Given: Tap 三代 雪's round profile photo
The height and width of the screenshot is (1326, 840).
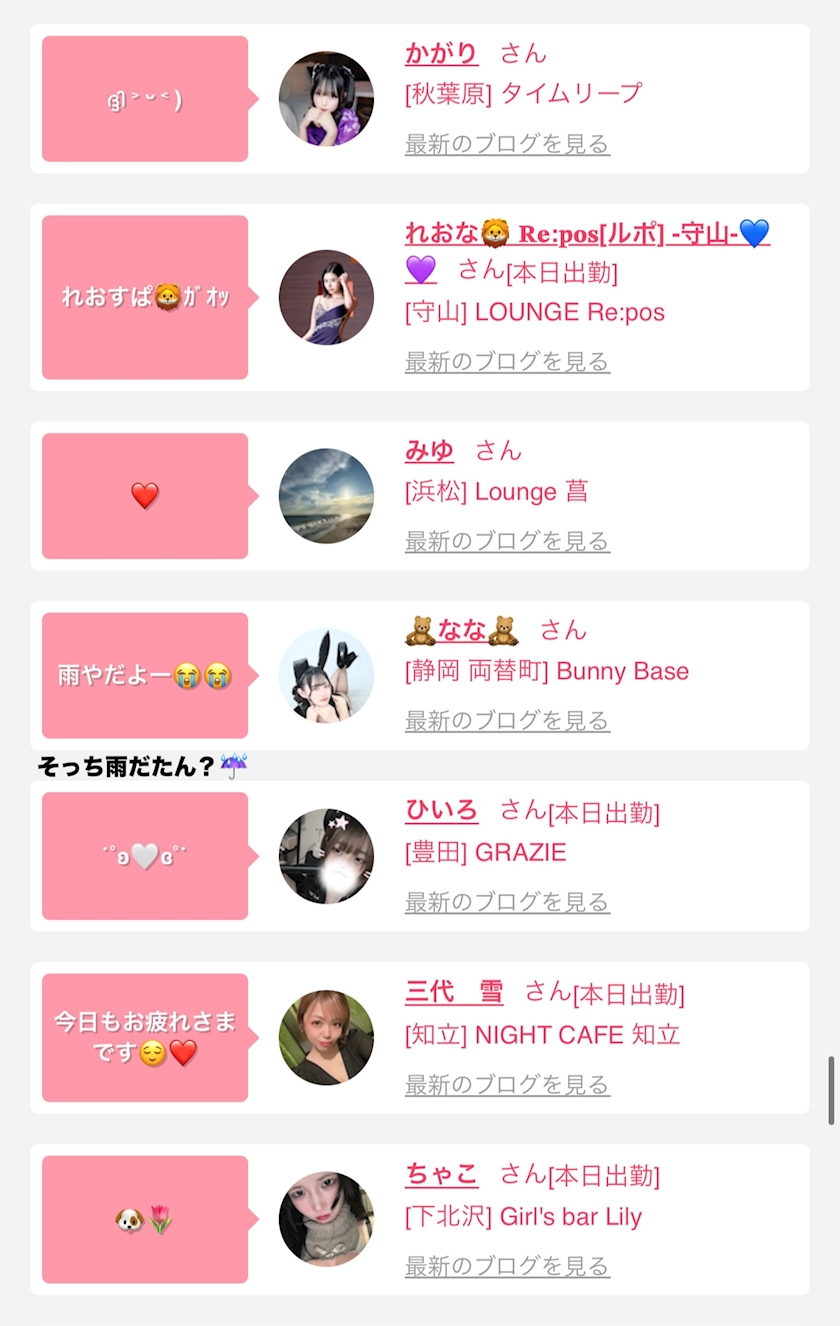Looking at the screenshot, I should (x=326, y=1037).
